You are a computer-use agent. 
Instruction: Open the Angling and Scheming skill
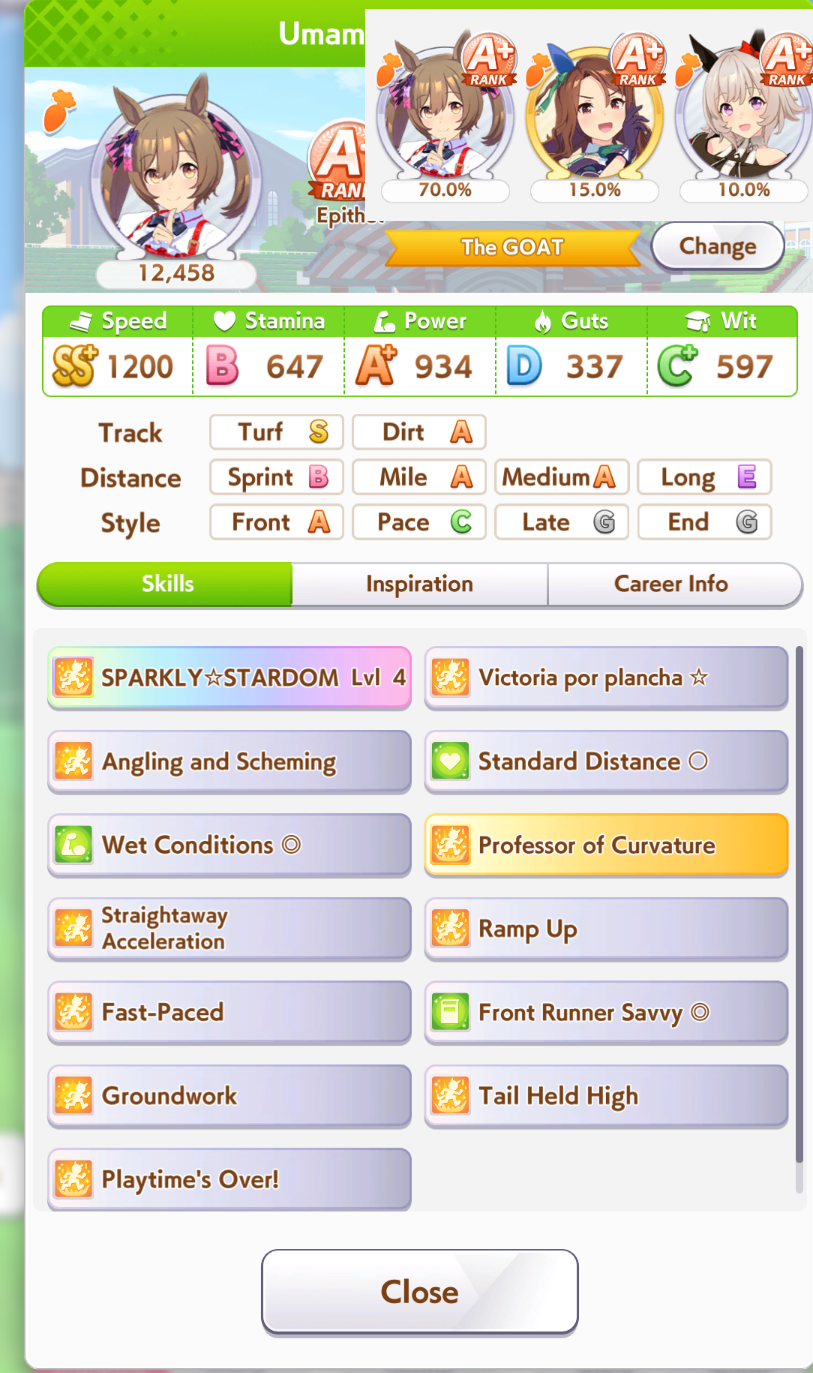pos(229,761)
